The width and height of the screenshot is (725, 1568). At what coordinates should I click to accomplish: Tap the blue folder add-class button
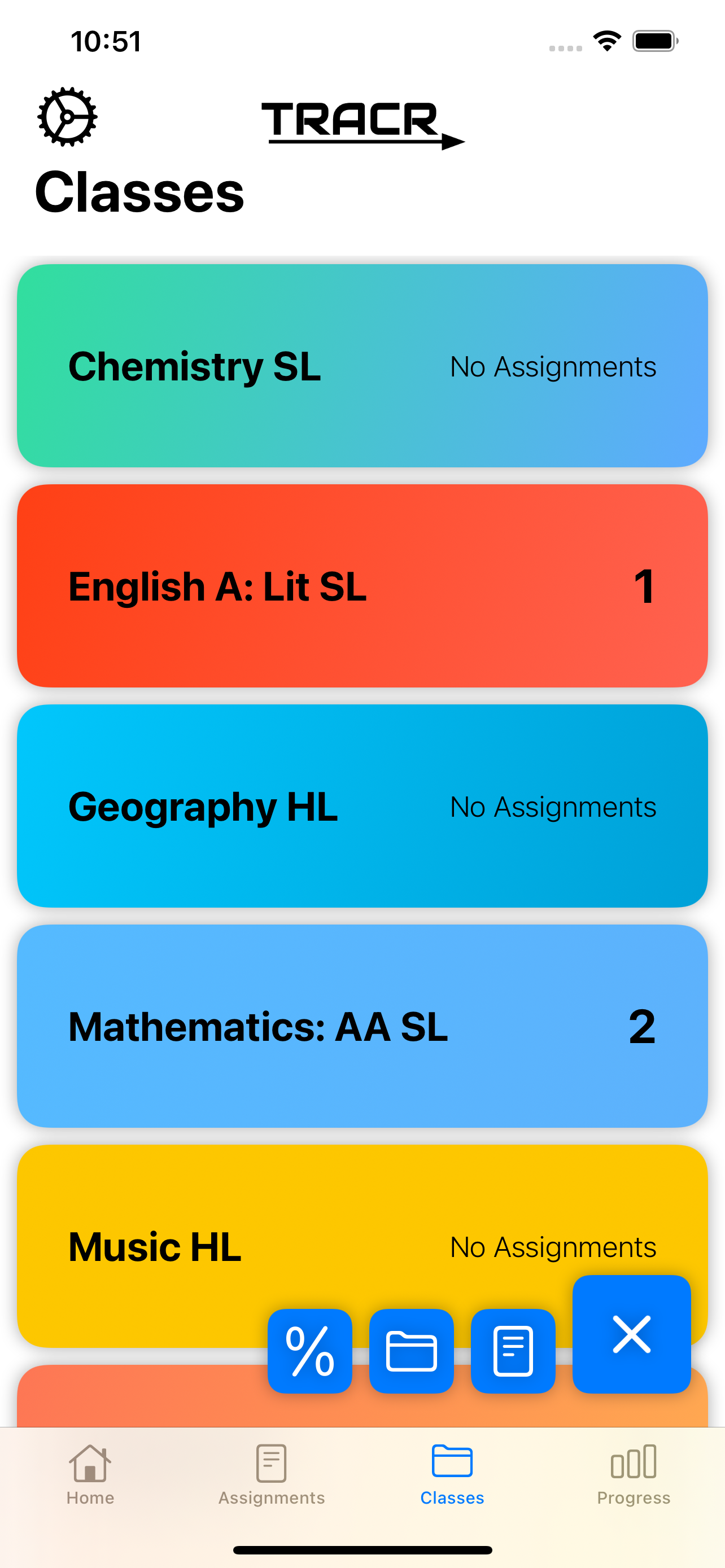(x=412, y=1351)
